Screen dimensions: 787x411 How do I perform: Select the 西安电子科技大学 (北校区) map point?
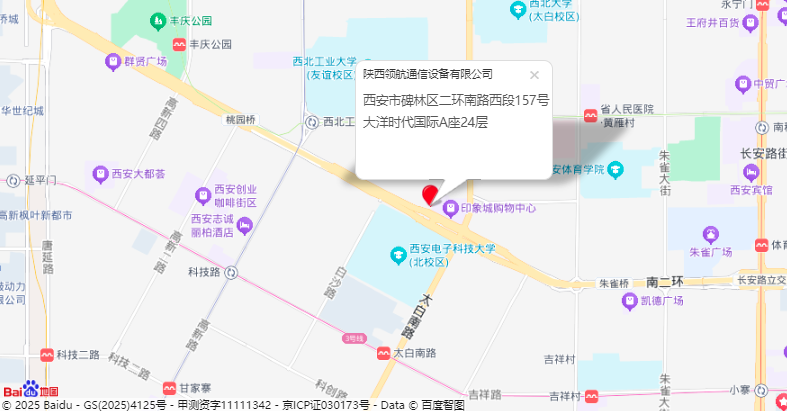398,256
